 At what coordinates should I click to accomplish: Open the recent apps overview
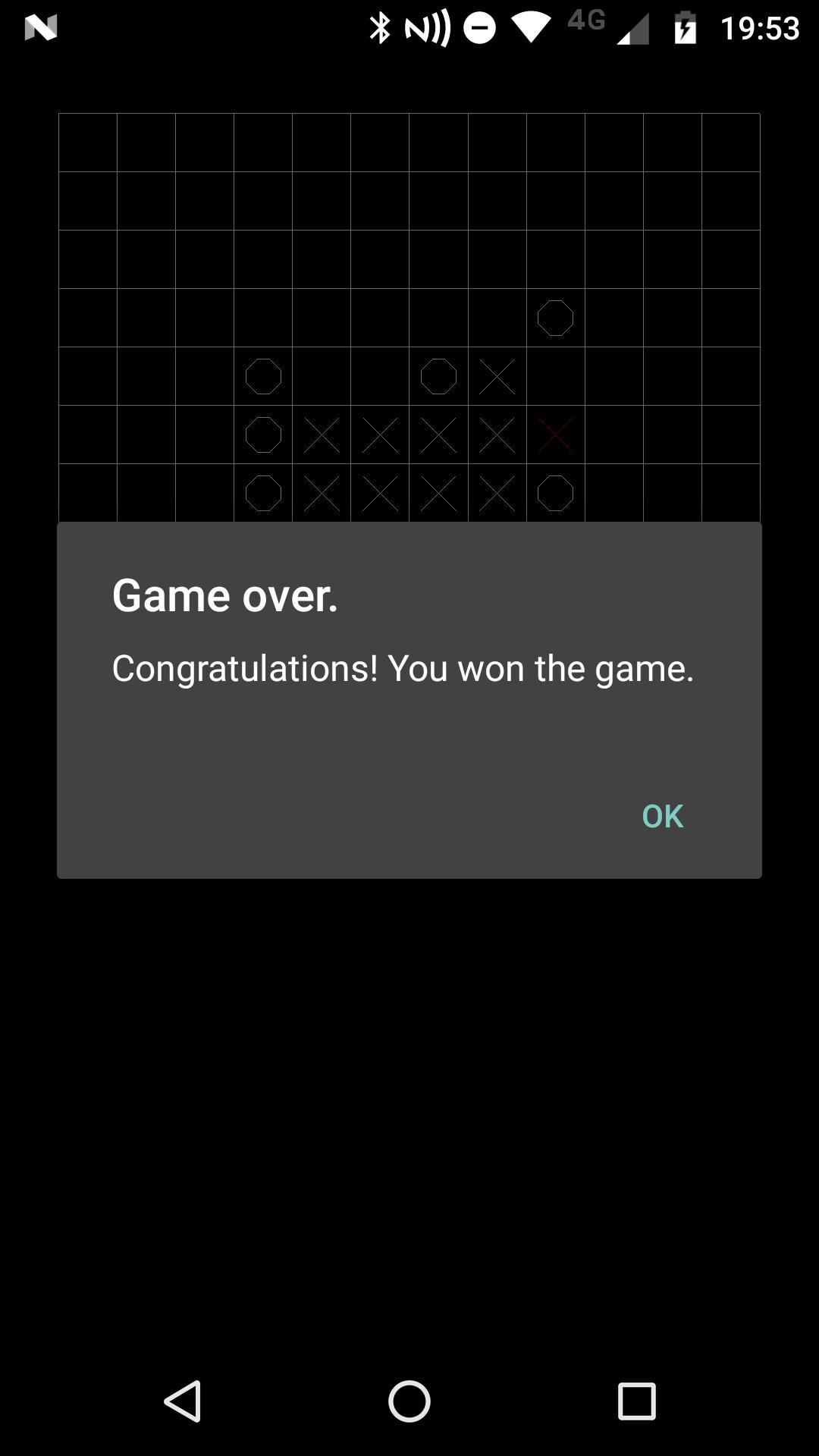636,1401
